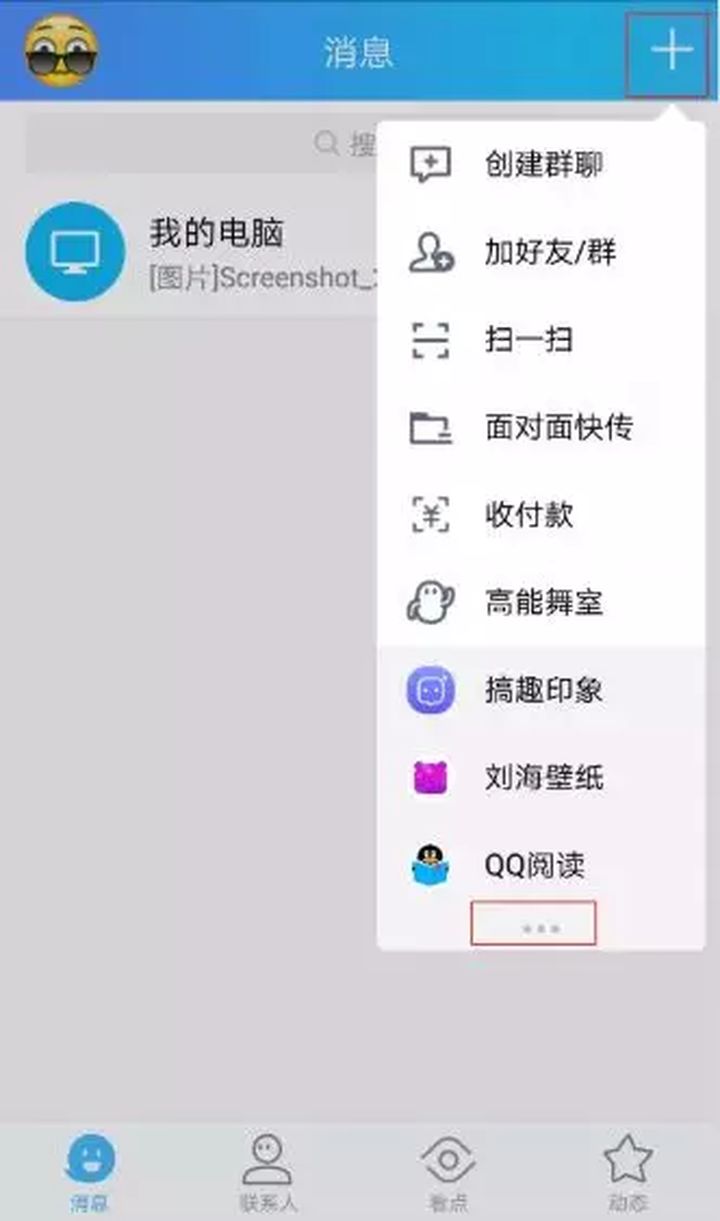
Task: Open profile avatar with sunglasses emoji
Action: pos(61,51)
